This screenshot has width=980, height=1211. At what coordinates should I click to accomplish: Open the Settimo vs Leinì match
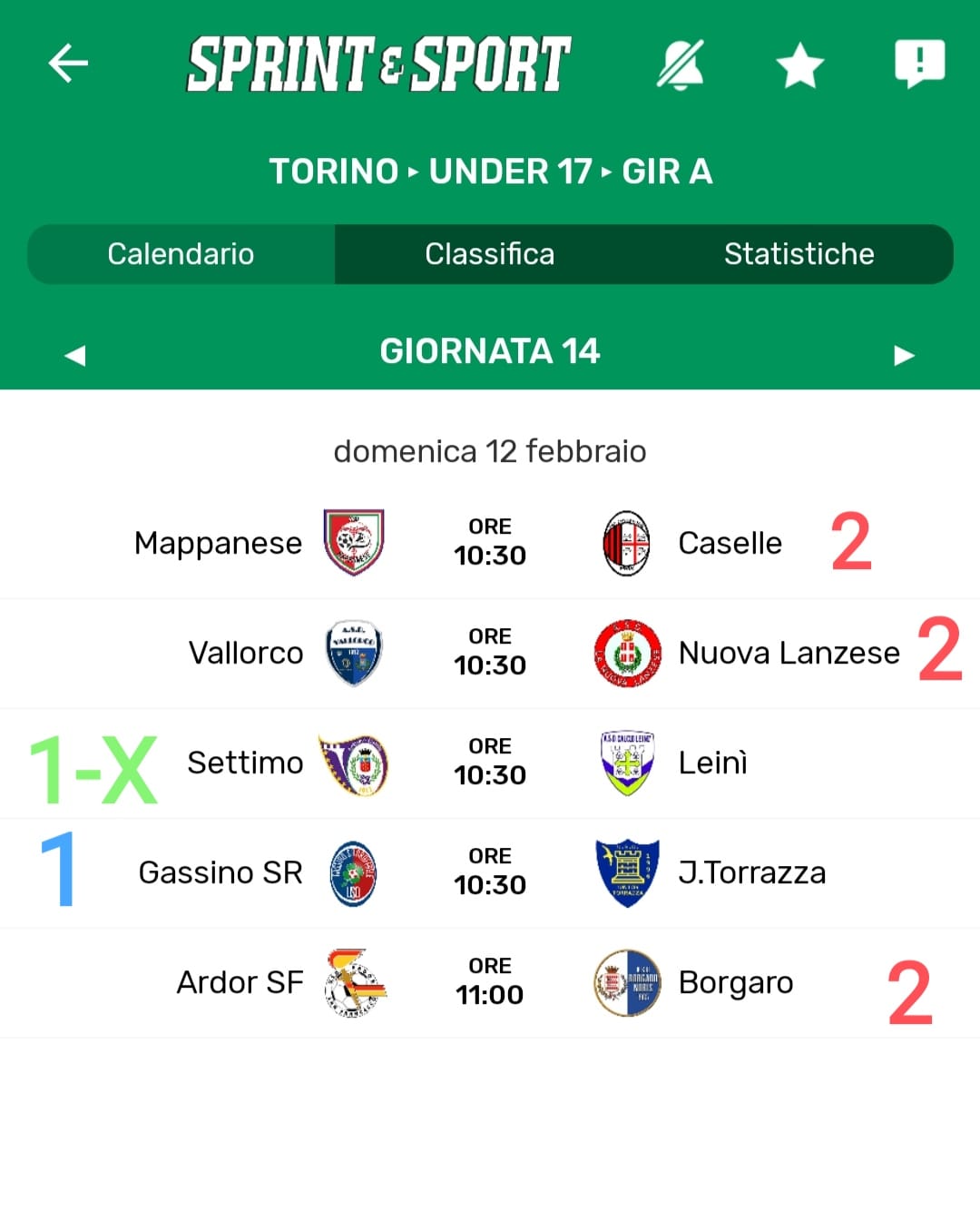click(x=490, y=763)
